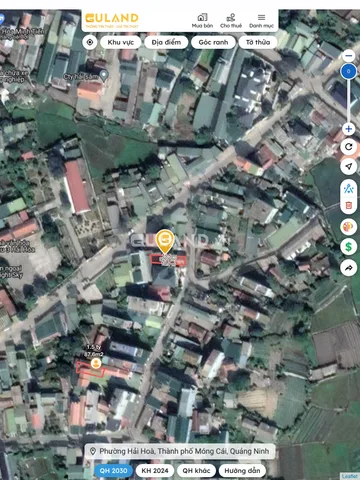Viewport: 360px width, 480px height.
Task: Switch to the QH 2030 layer
Action: [x=113, y=471]
